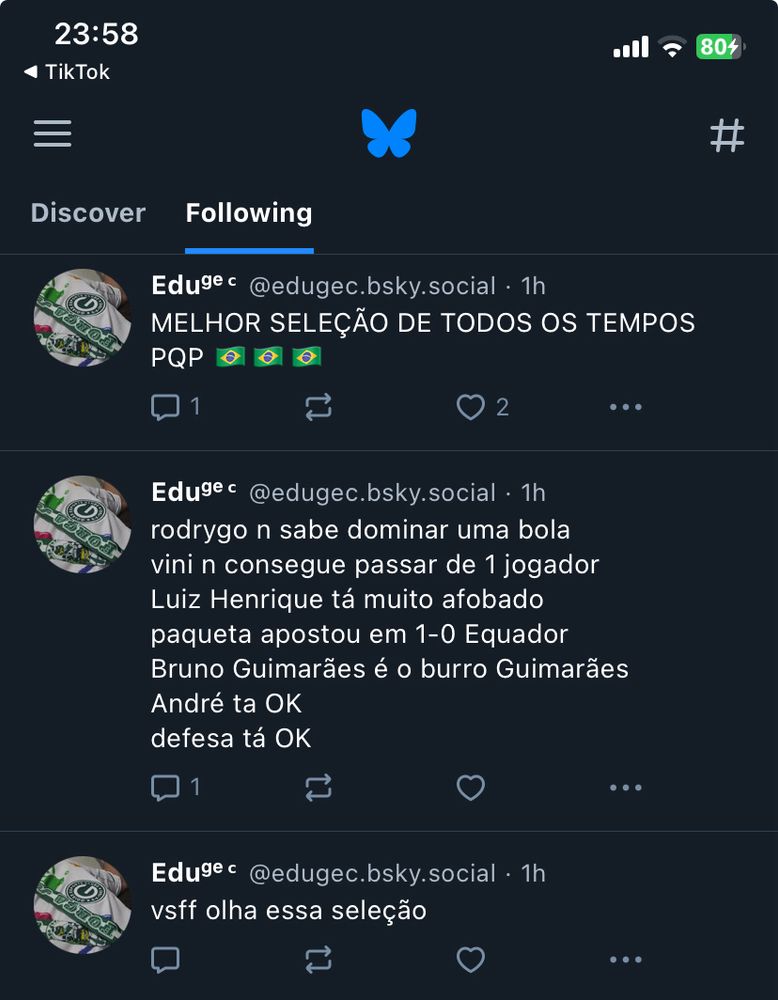
Task: Like the rodrygo post
Action: (x=471, y=788)
